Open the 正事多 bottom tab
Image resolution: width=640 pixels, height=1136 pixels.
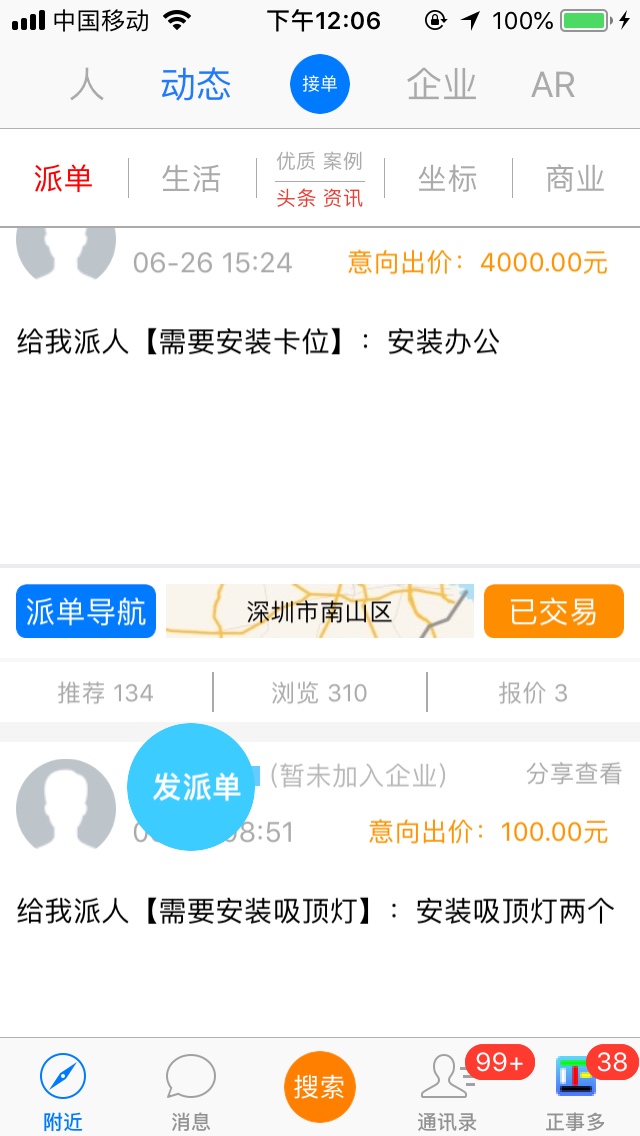coord(575,1092)
